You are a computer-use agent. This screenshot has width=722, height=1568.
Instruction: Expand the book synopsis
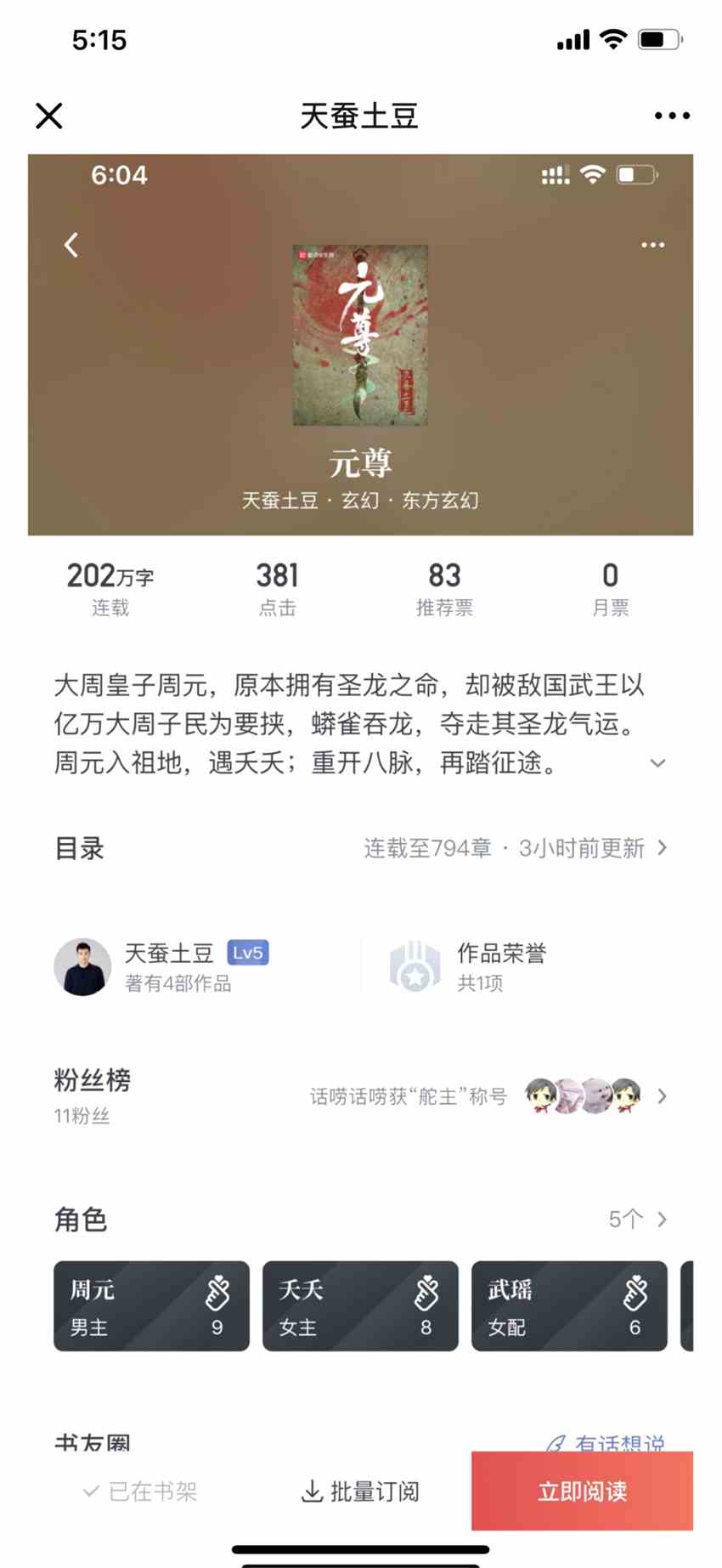coord(657,763)
